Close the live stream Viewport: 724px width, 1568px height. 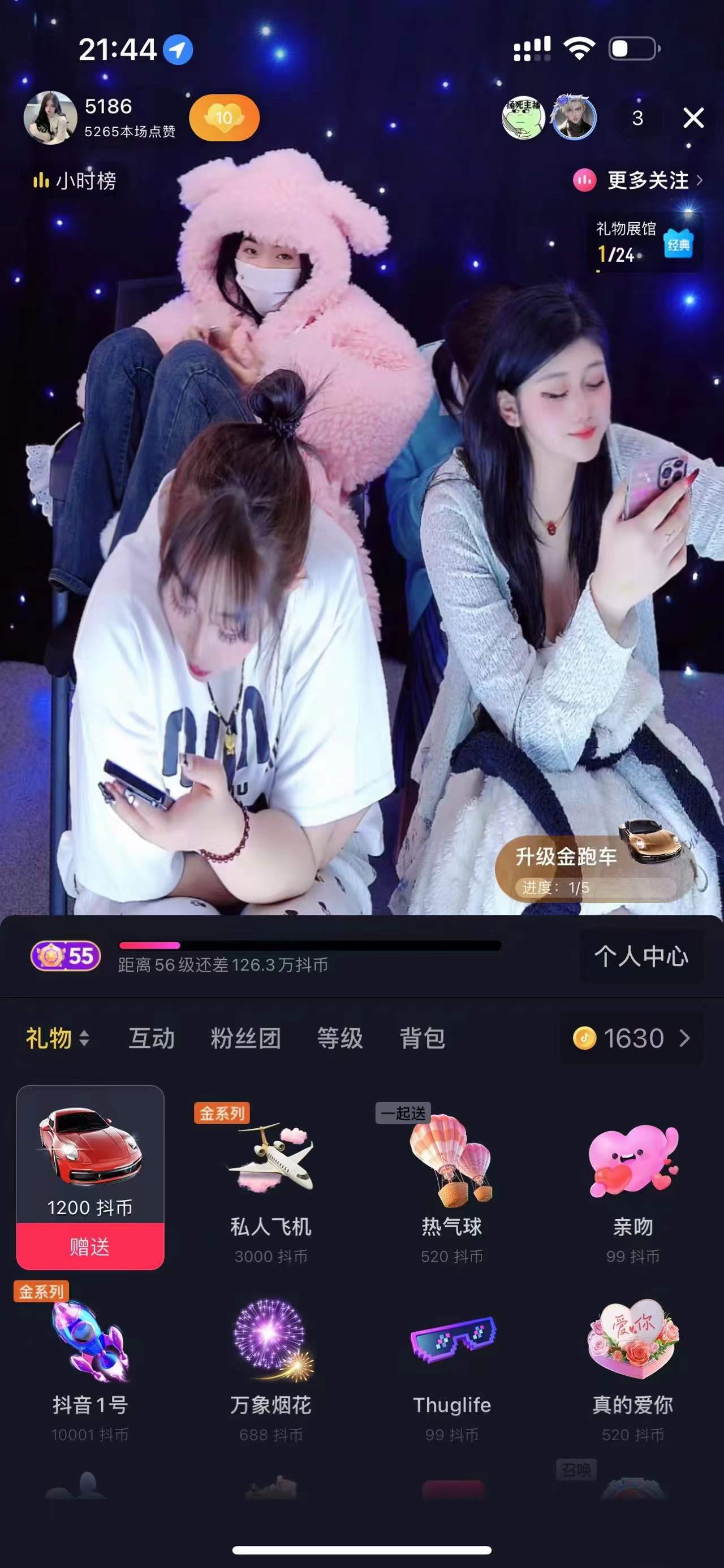point(693,118)
